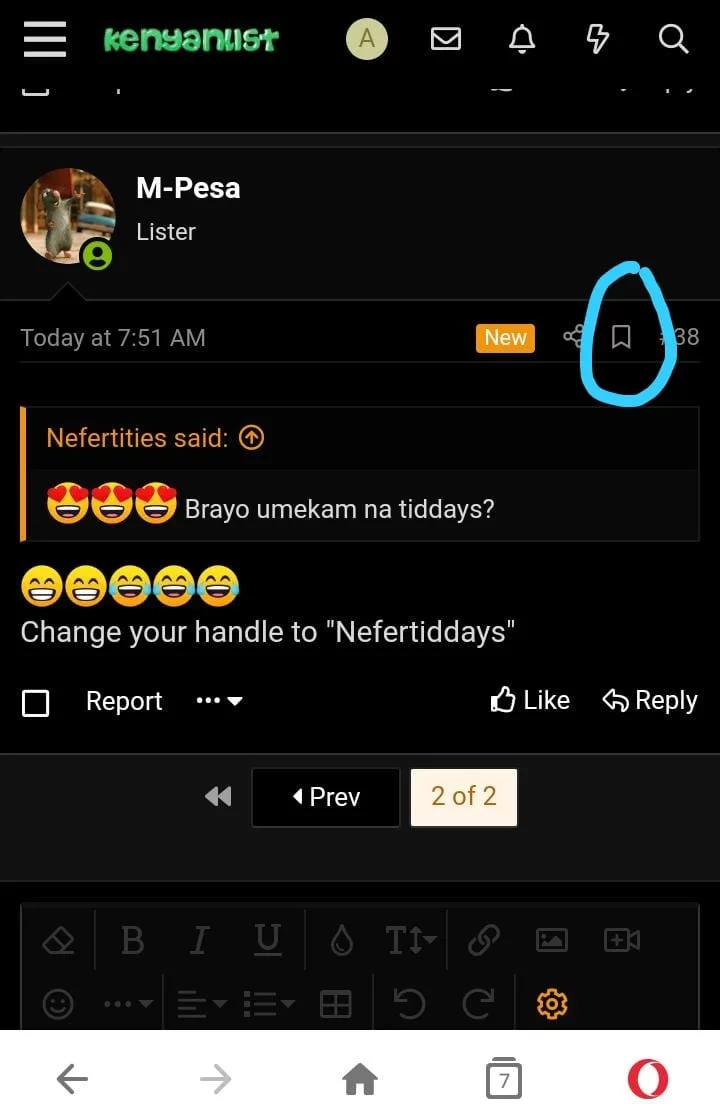Open the hamburger menu
This screenshot has width=720, height=1120.
tap(44, 39)
